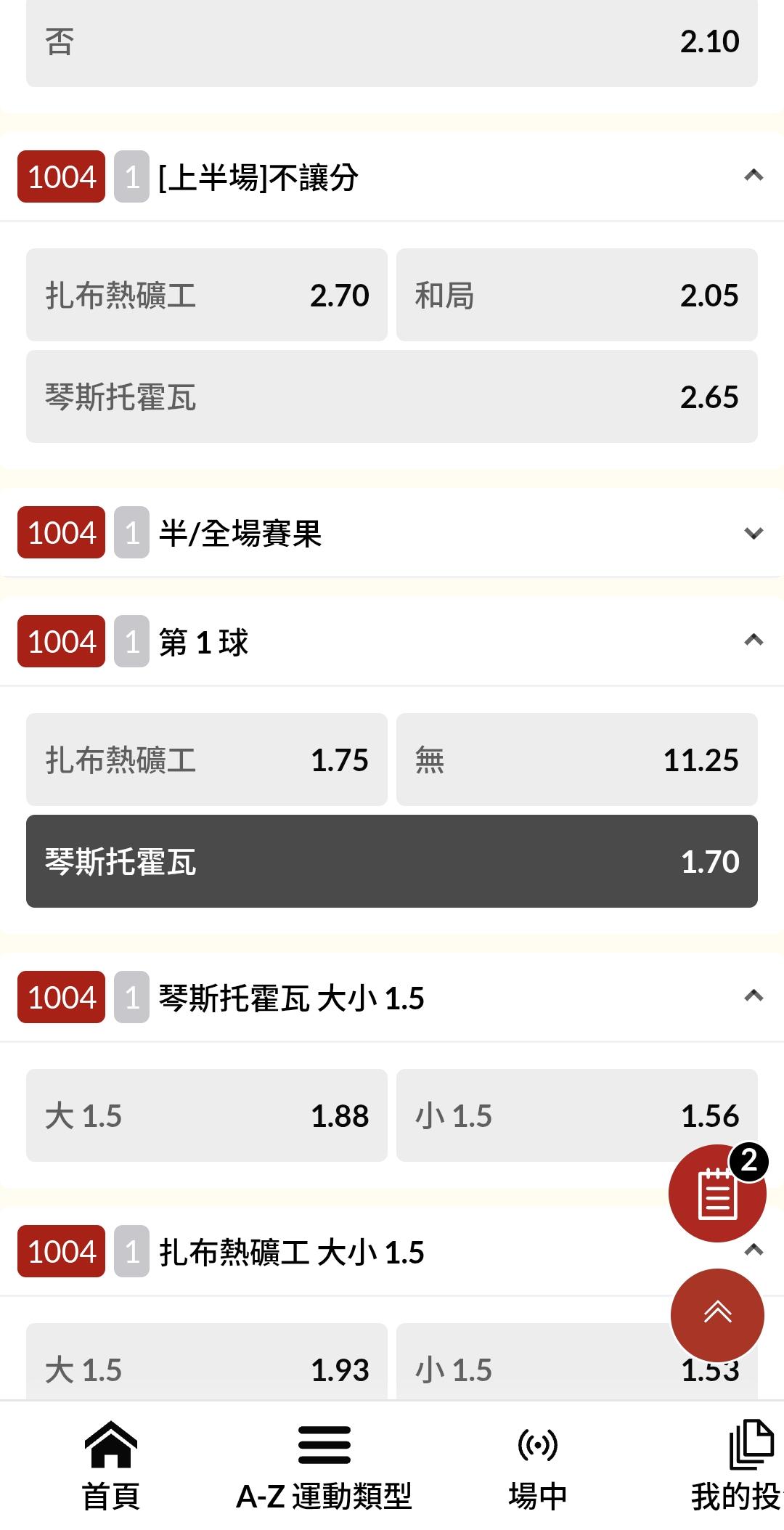Screen dimensions: 784x1530
Task: Expand the 半/全場賽果 section
Action: 754,533
